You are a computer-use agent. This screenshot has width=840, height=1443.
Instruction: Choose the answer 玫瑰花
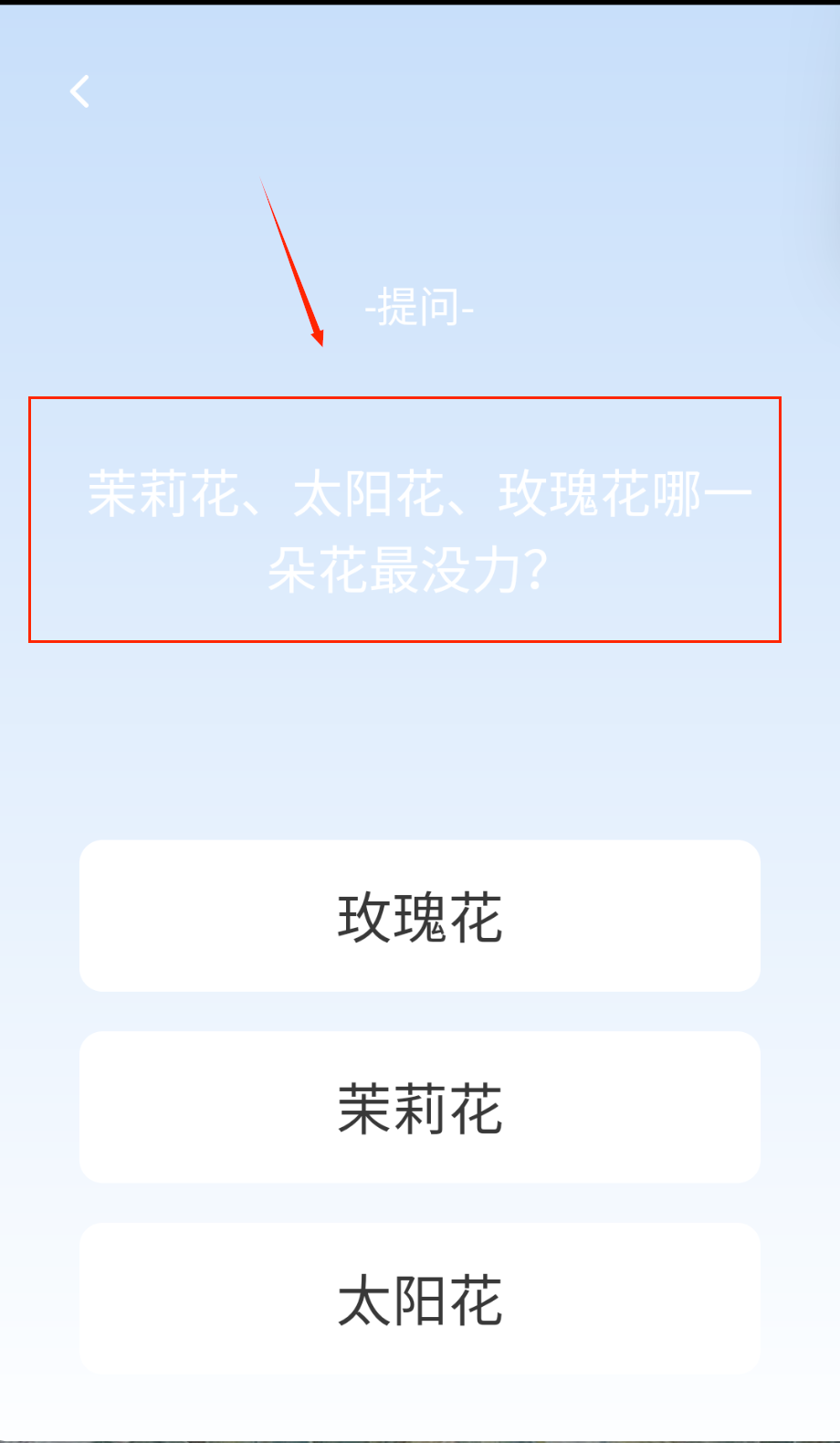420,916
